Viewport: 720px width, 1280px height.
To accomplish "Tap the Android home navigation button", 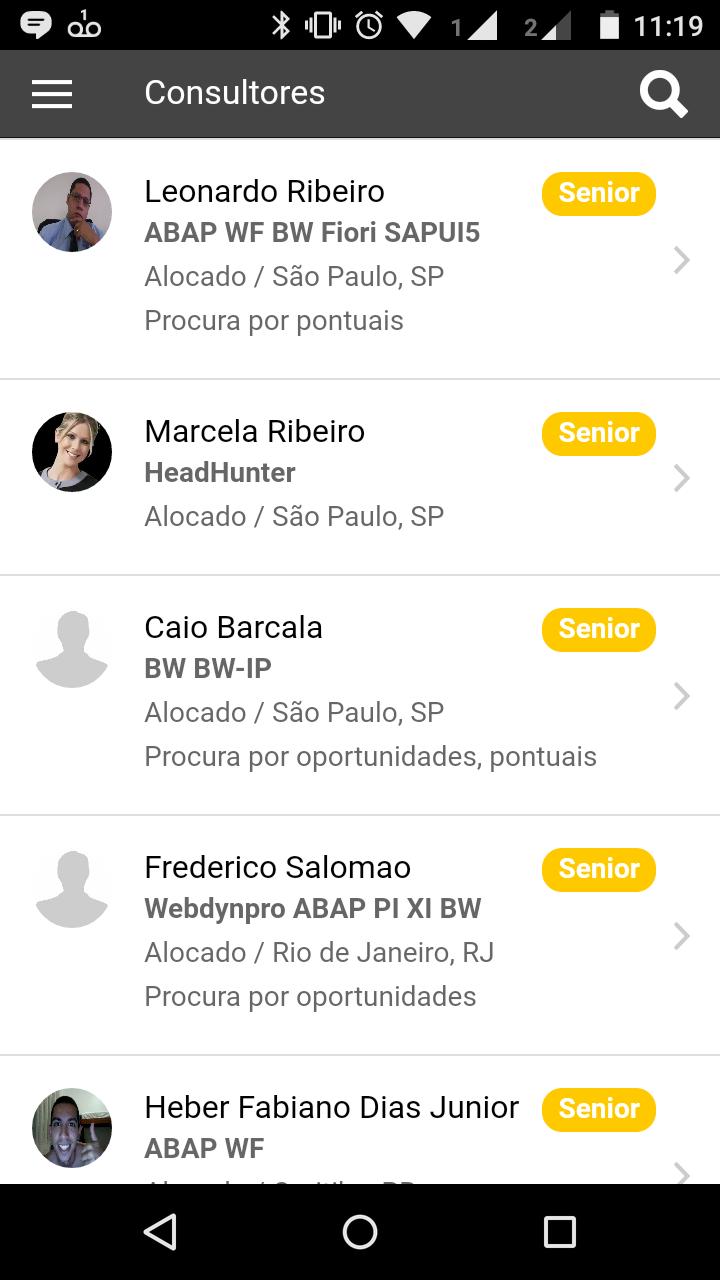I will (360, 1232).
